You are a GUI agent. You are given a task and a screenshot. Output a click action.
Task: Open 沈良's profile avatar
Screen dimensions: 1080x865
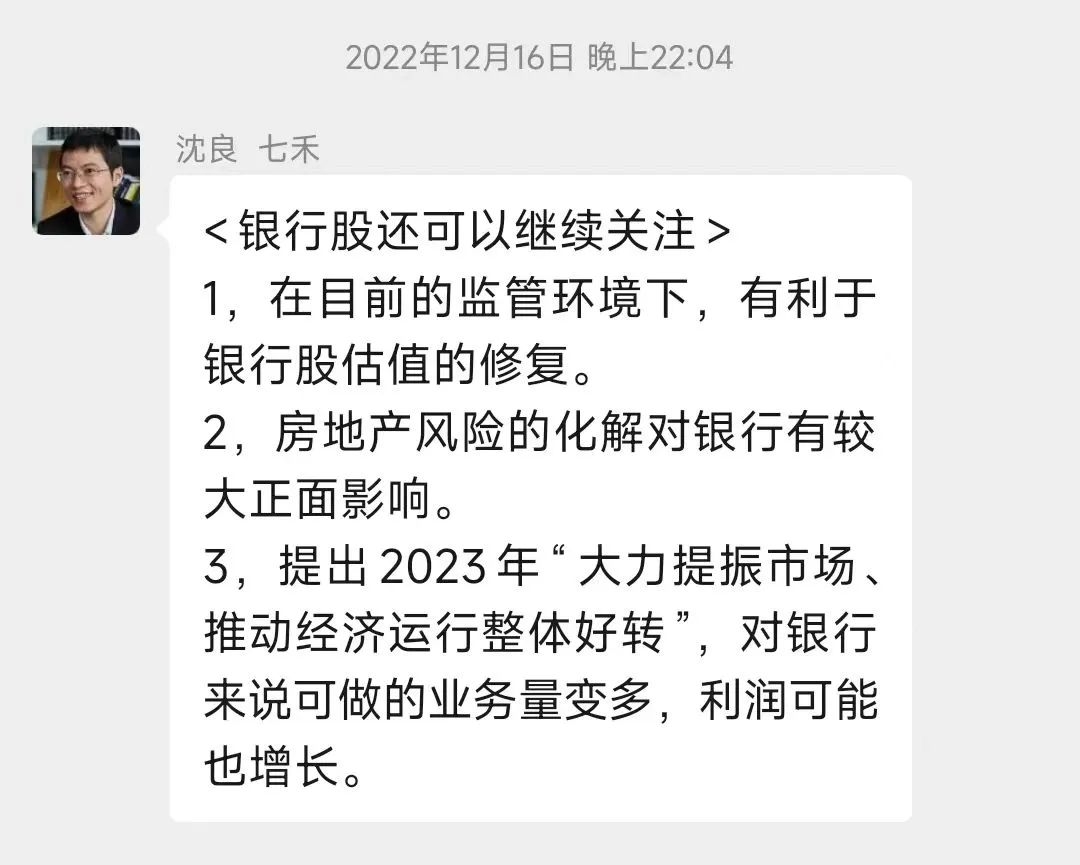click(x=86, y=181)
